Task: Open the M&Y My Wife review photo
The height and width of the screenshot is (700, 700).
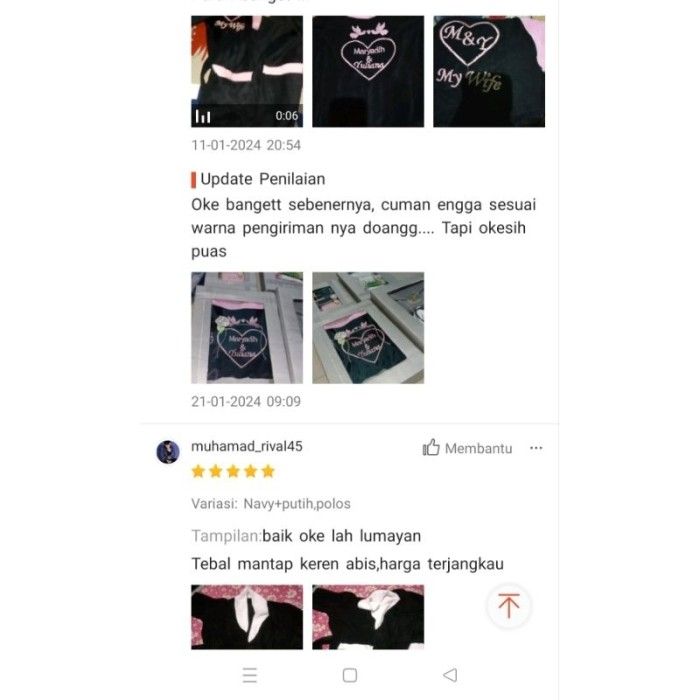Action: tap(489, 71)
